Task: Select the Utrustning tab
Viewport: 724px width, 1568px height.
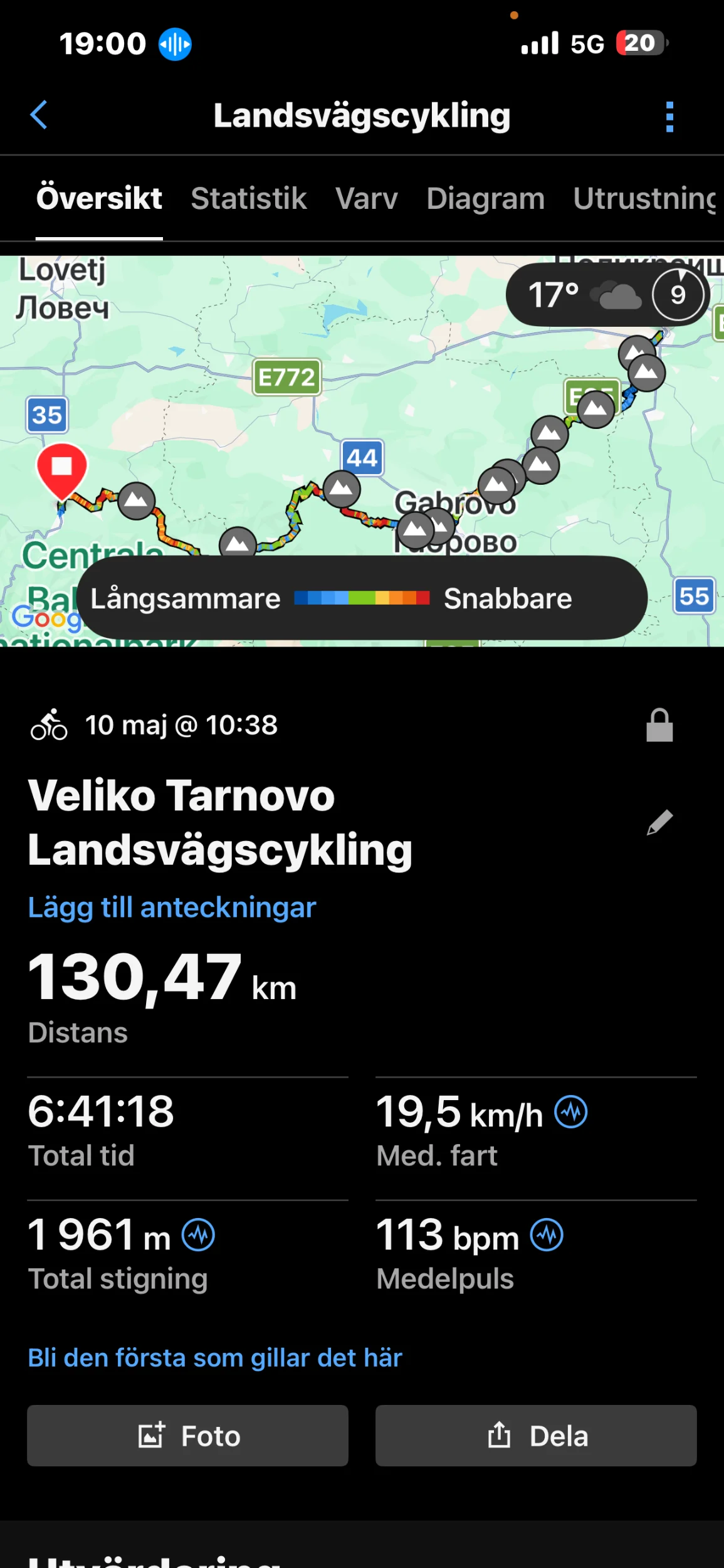Action: (x=646, y=199)
